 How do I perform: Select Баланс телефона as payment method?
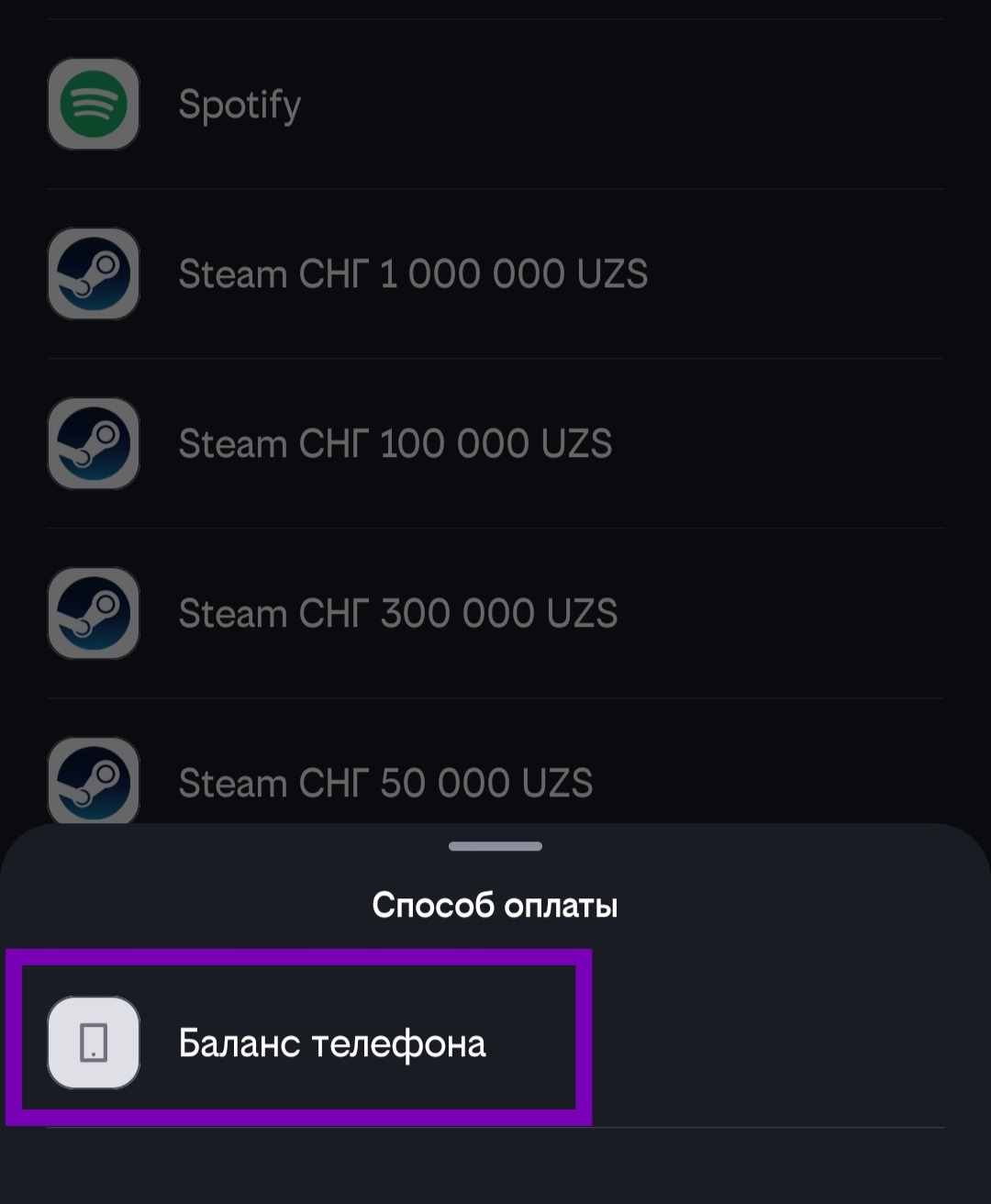coord(495,1043)
